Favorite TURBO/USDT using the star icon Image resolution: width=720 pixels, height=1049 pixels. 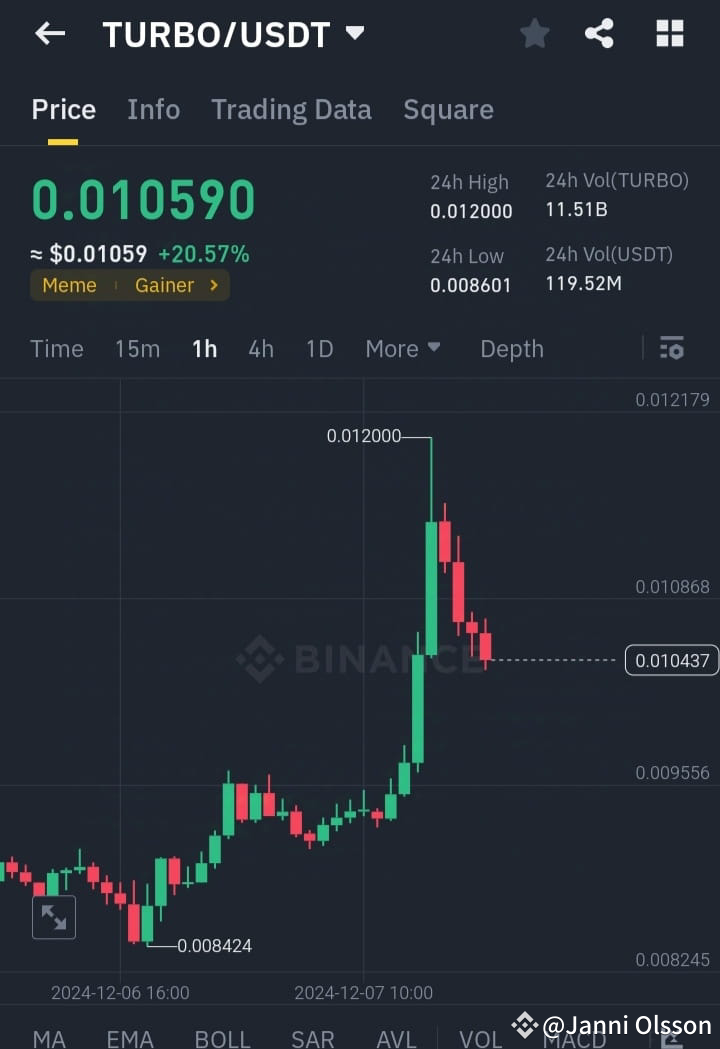click(x=534, y=33)
